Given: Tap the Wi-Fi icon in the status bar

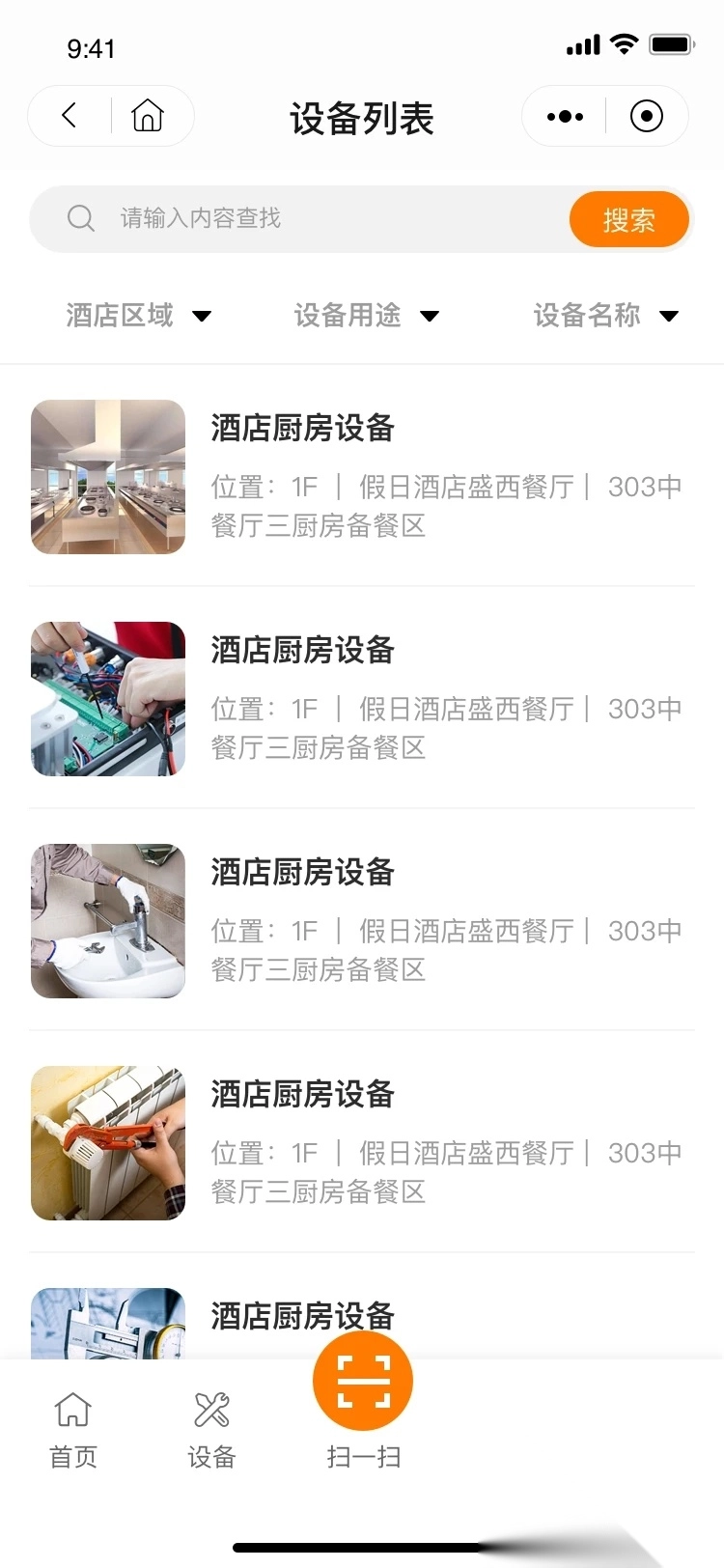Looking at the screenshot, I should [624, 43].
